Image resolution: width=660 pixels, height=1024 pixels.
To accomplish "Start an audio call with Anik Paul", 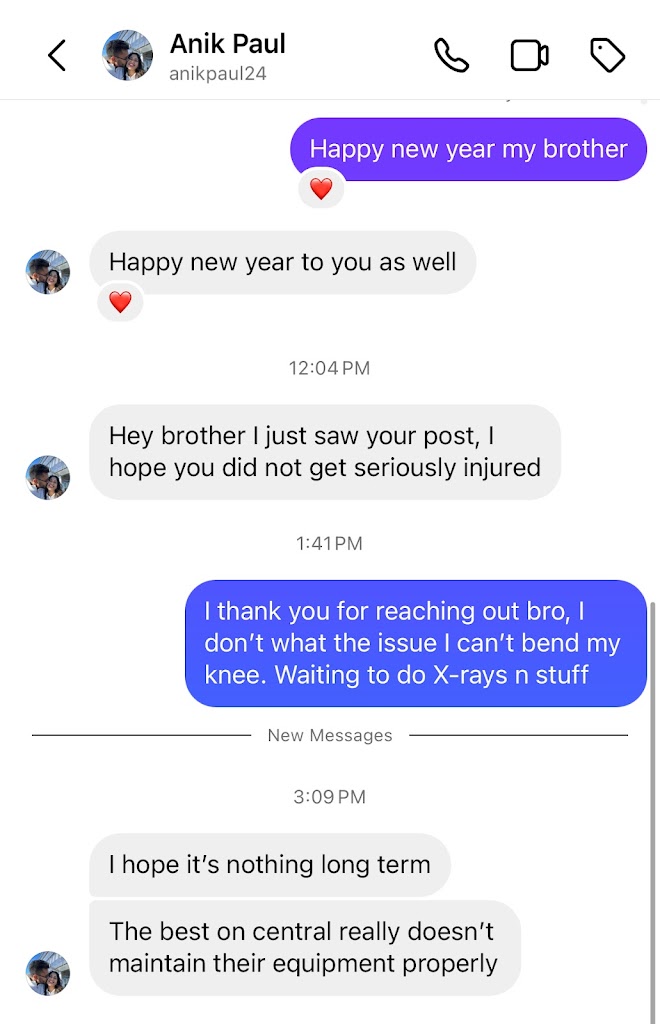I will (451, 56).
